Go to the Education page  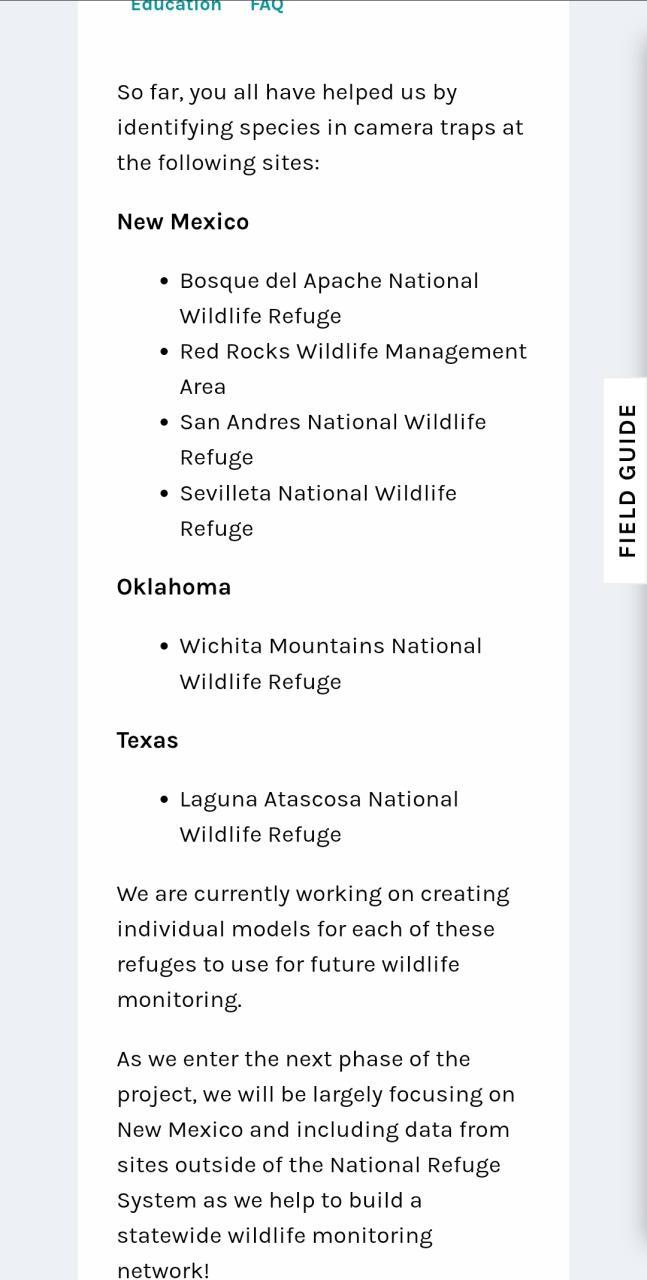click(x=176, y=6)
